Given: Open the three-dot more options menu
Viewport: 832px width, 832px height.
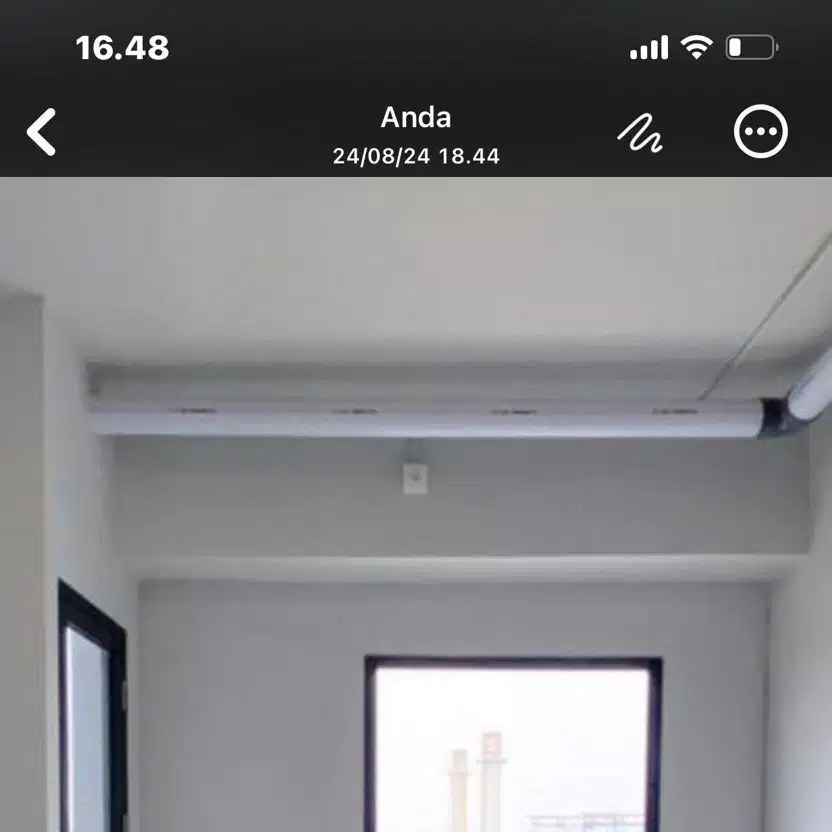Looking at the screenshot, I should (761, 132).
